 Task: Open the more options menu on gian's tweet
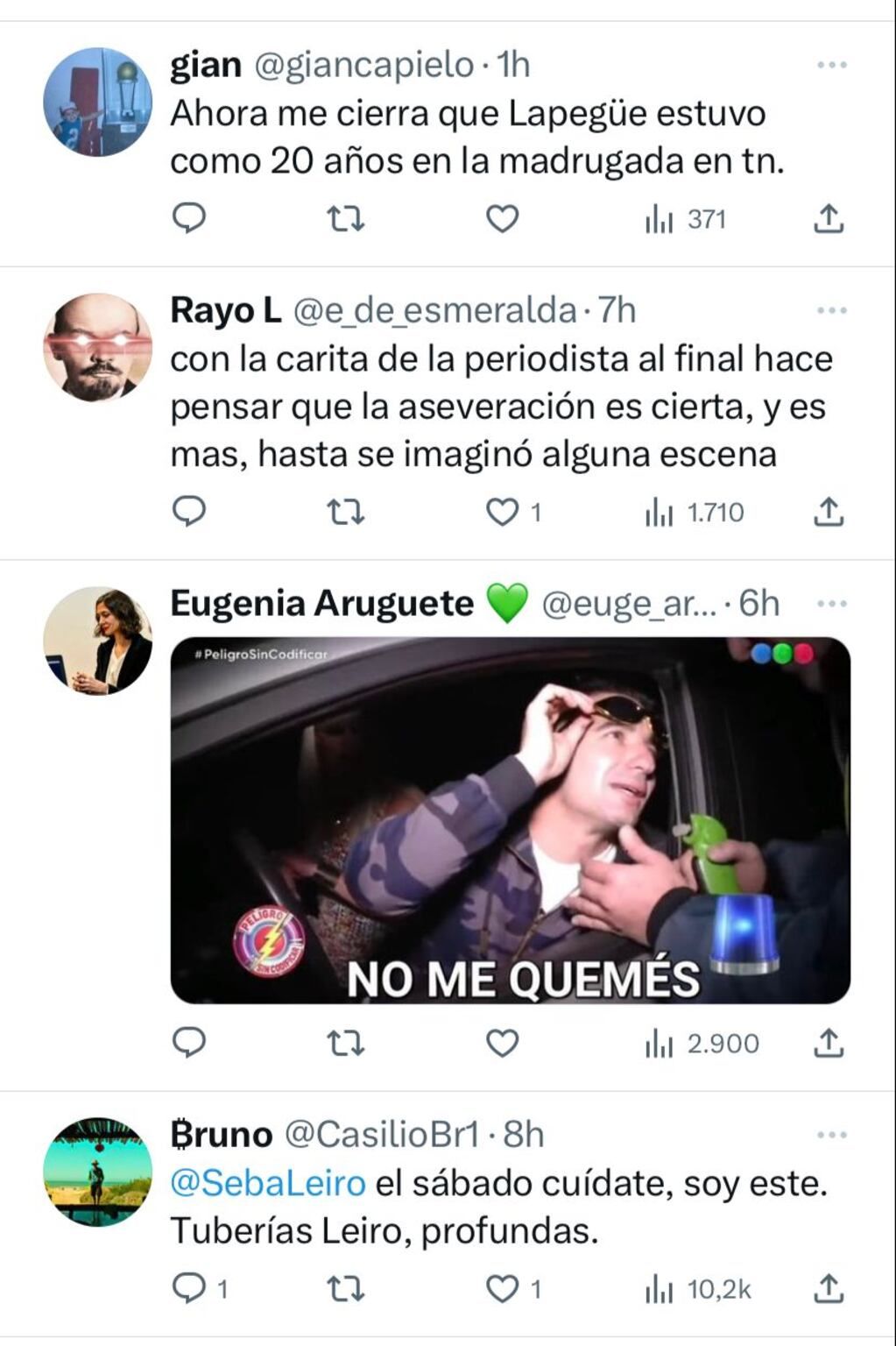pos(831,63)
